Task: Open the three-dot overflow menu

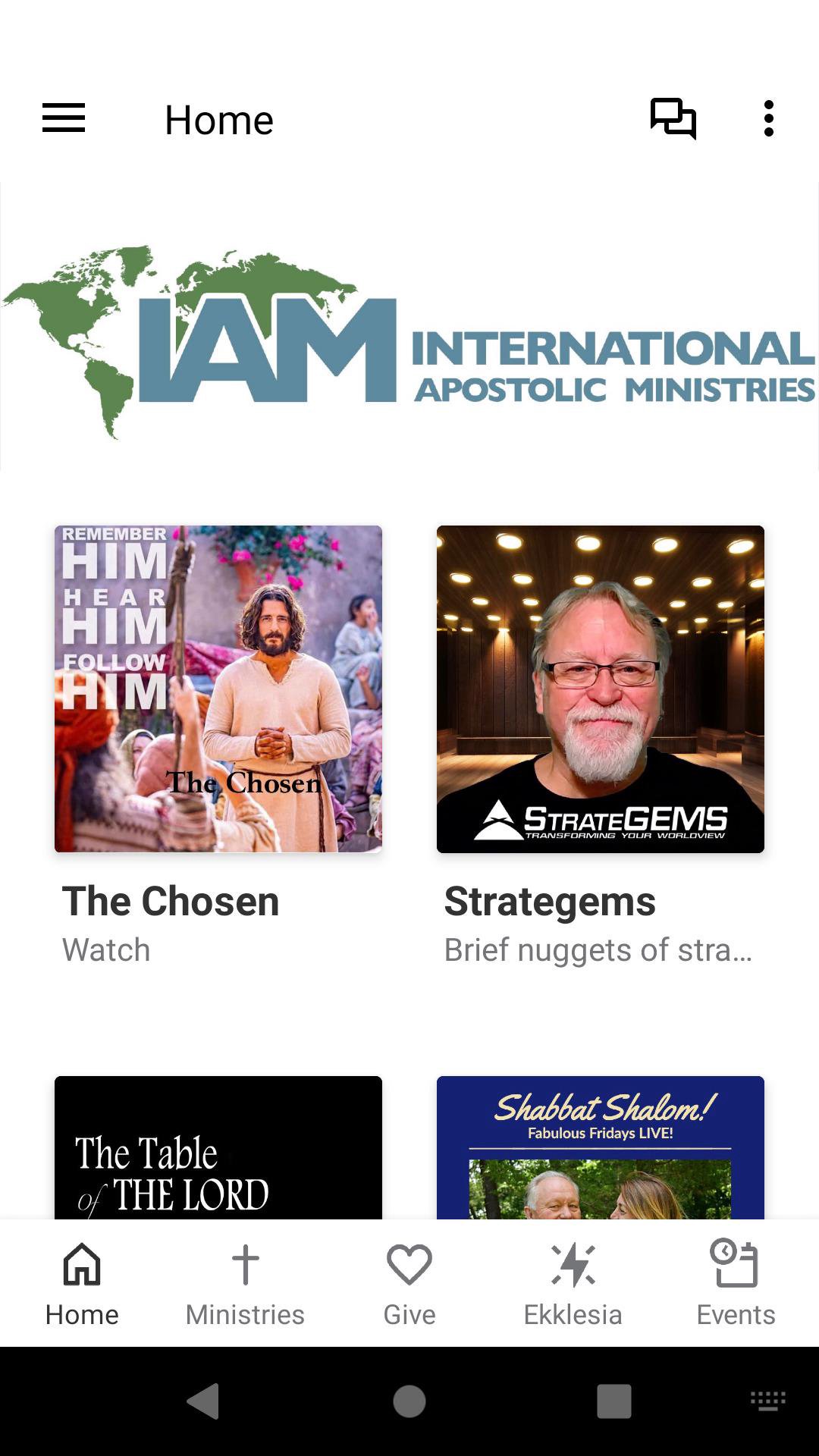Action: pos(768,119)
